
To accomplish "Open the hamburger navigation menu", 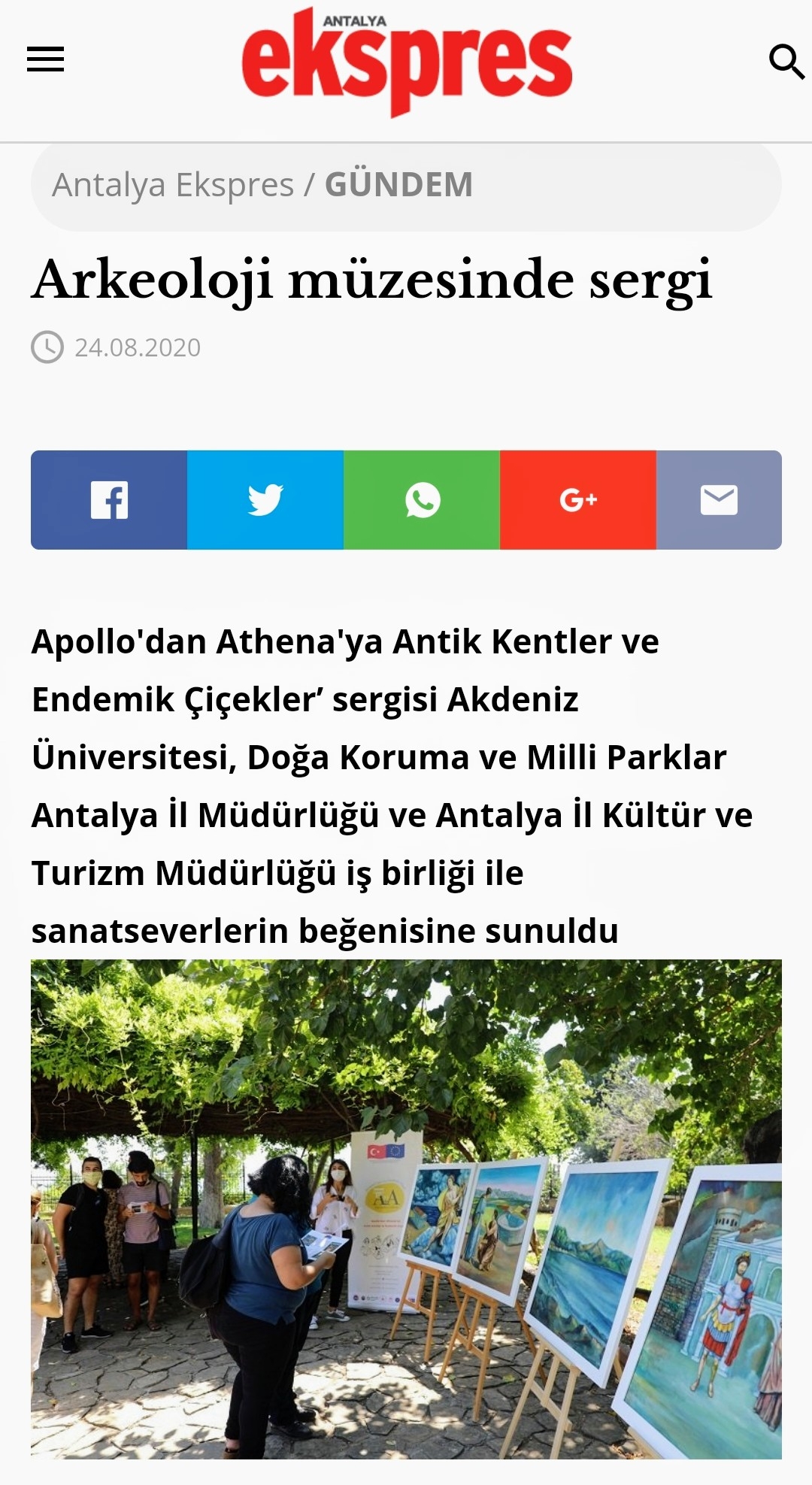I will coord(45,59).
